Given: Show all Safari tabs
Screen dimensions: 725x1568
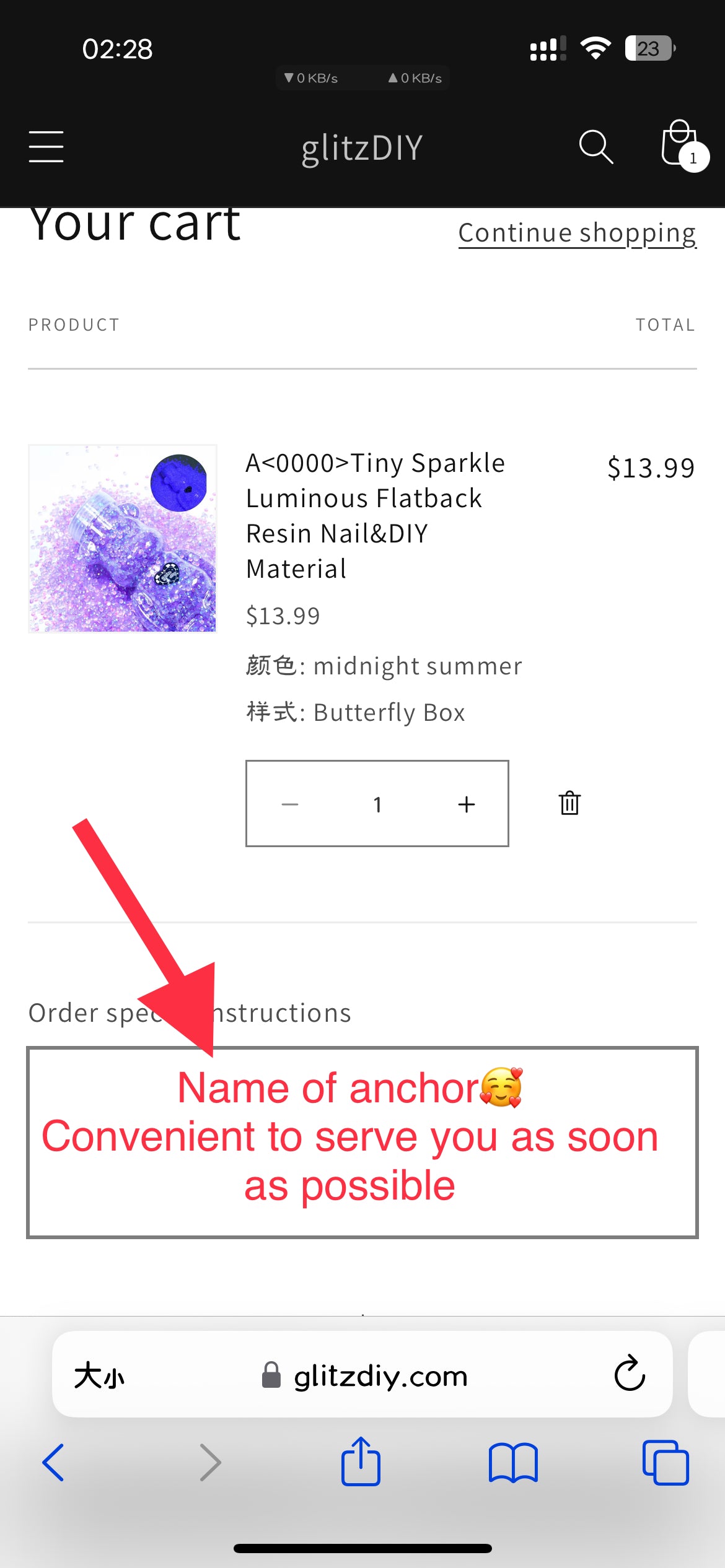Looking at the screenshot, I should point(666,1462).
